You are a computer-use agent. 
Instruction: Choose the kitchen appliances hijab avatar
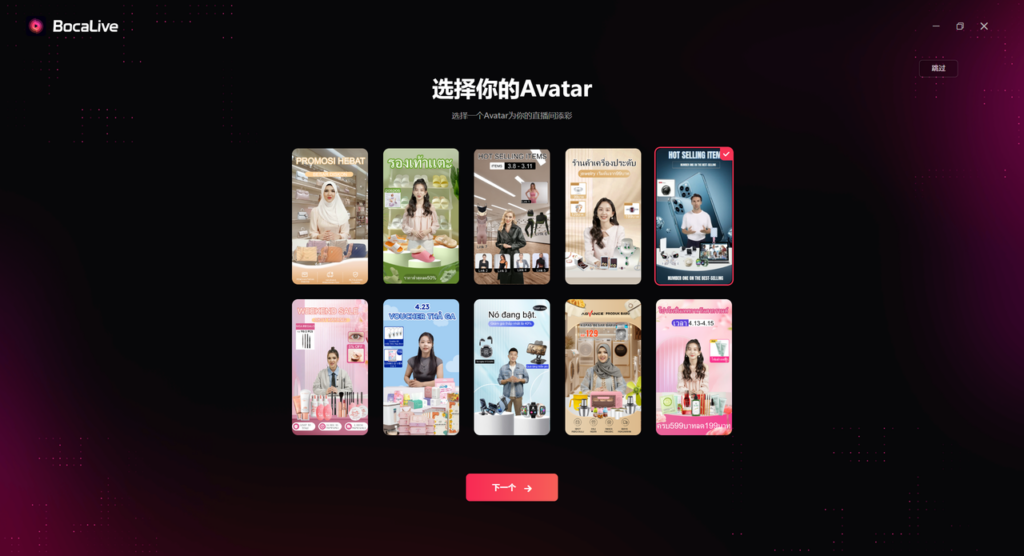tap(603, 367)
